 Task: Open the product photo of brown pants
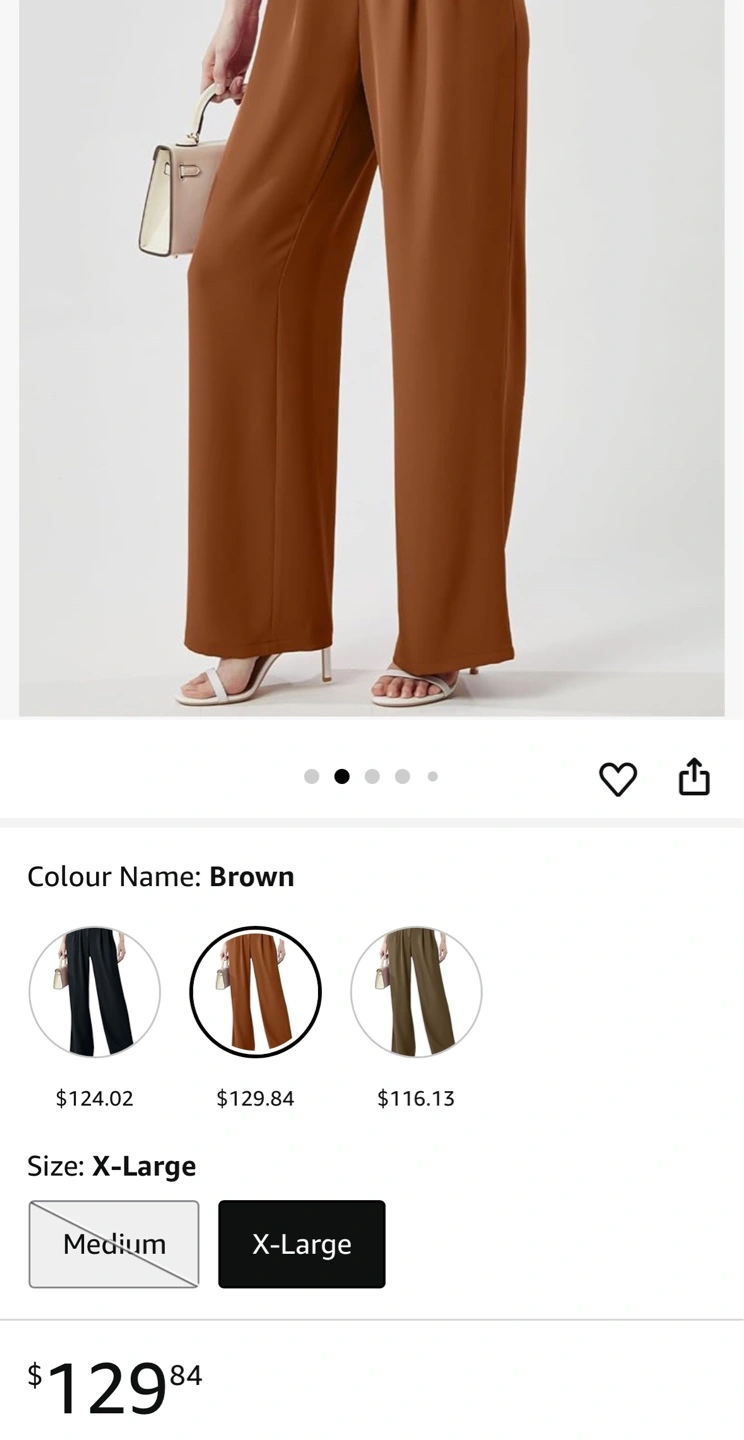click(x=372, y=358)
